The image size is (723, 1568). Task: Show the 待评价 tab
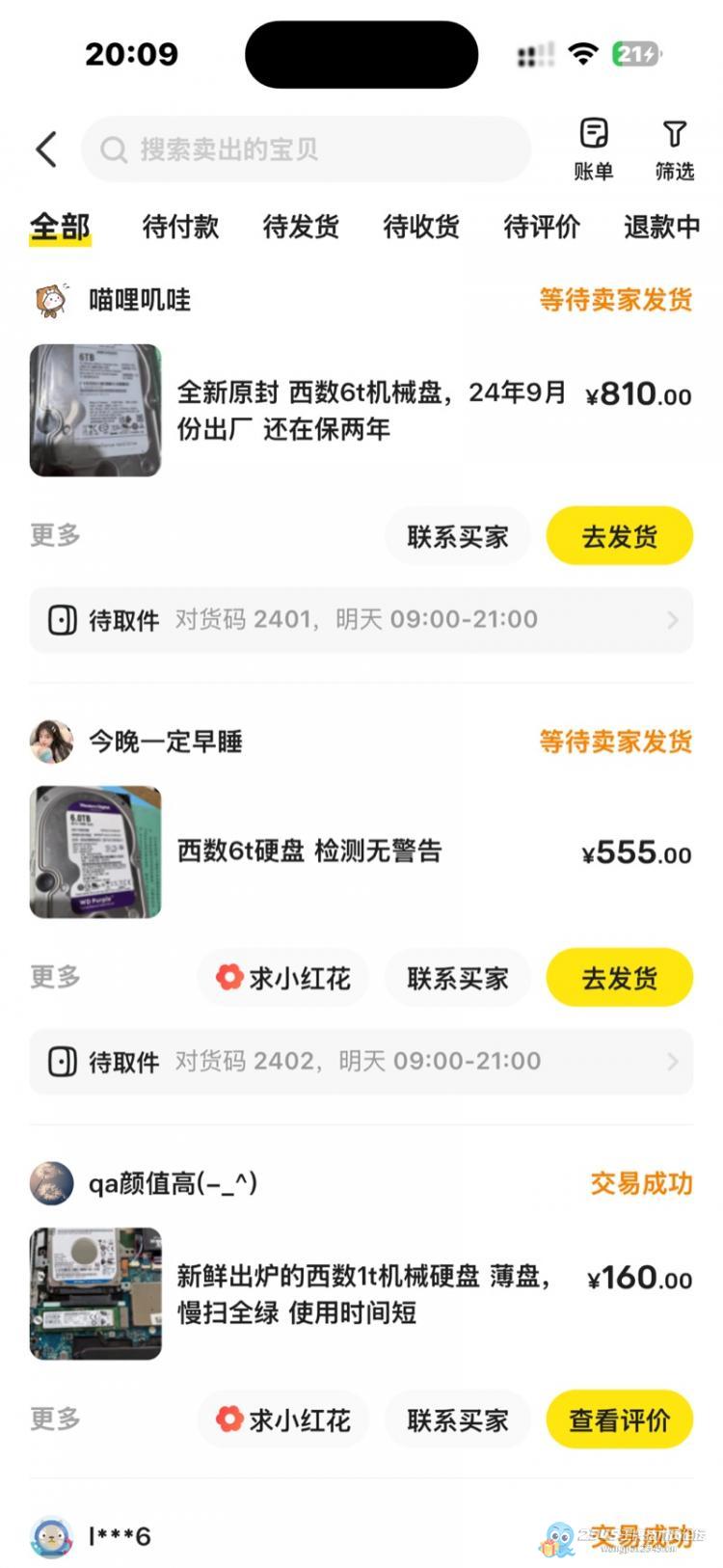coord(542,227)
